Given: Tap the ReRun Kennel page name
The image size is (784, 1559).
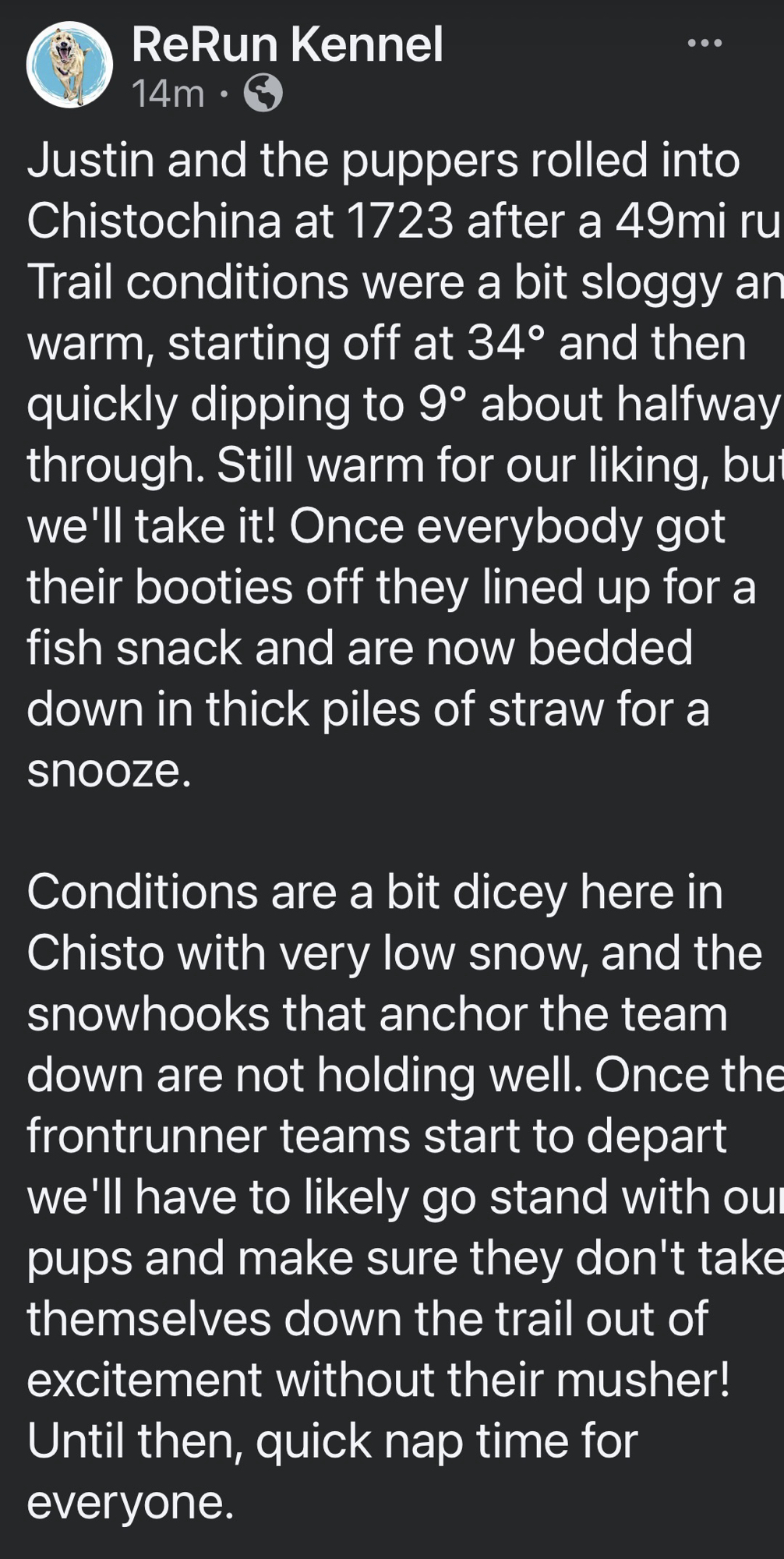Looking at the screenshot, I should point(287,44).
